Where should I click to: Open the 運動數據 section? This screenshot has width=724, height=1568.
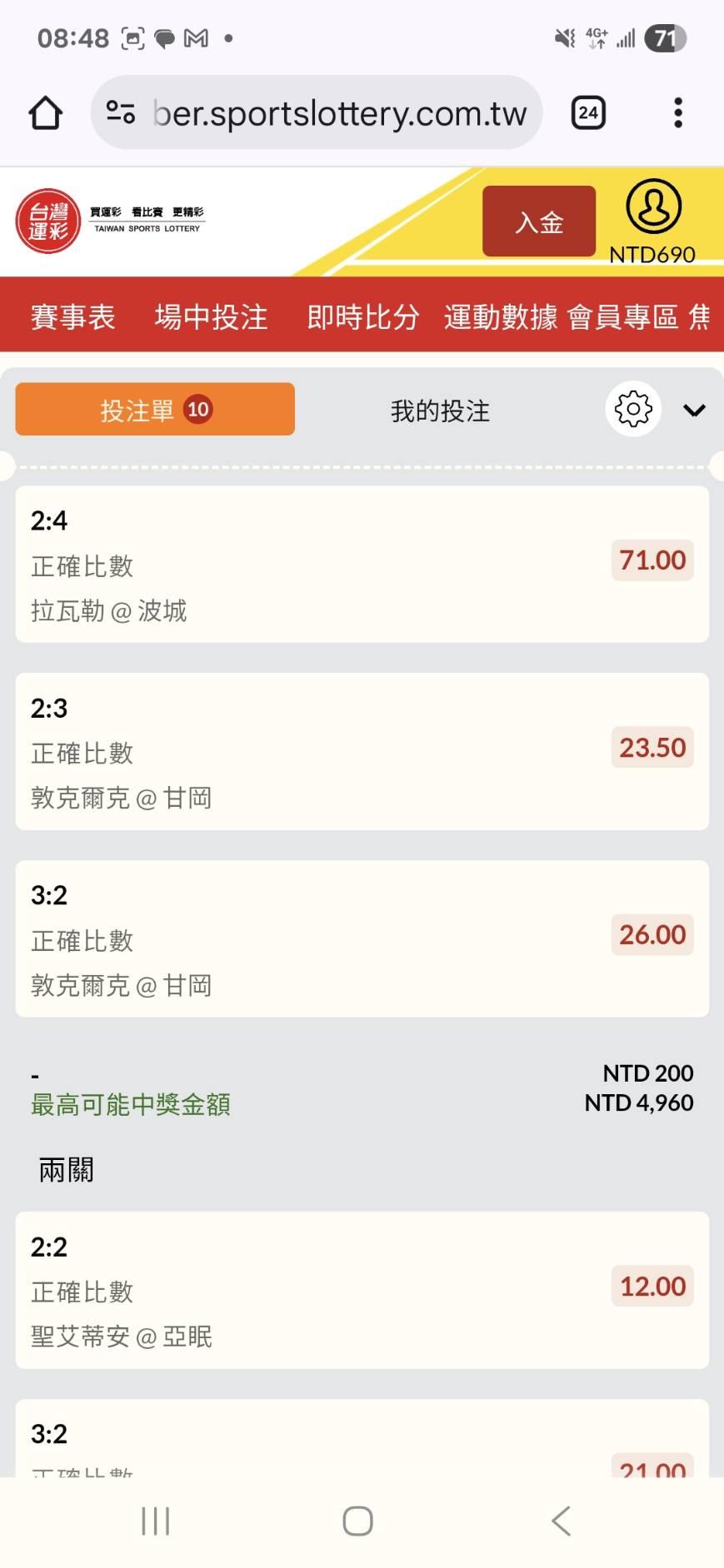pos(501,316)
